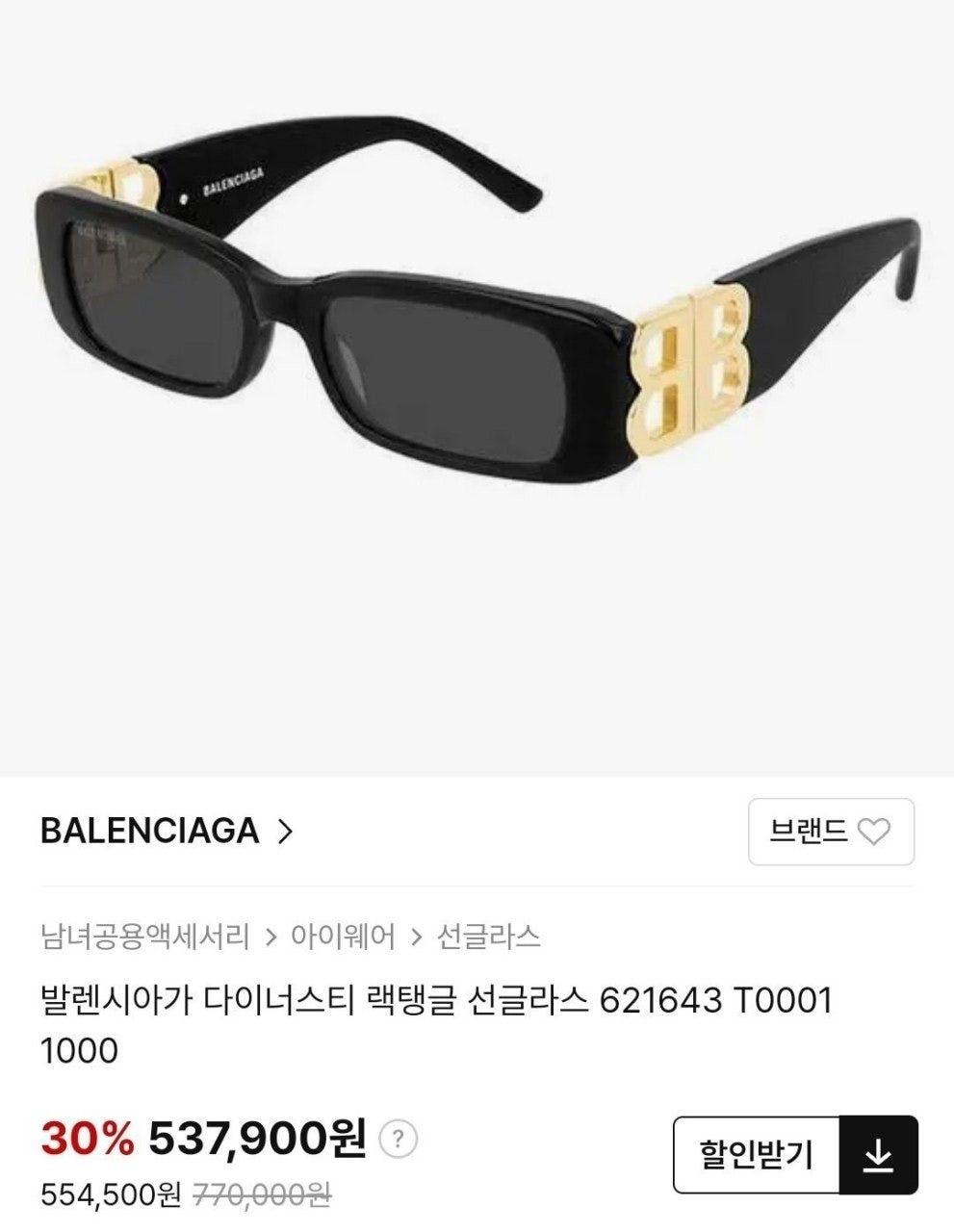954x1232 pixels.
Task: Show price info via the question mark icon
Action: click(398, 1140)
